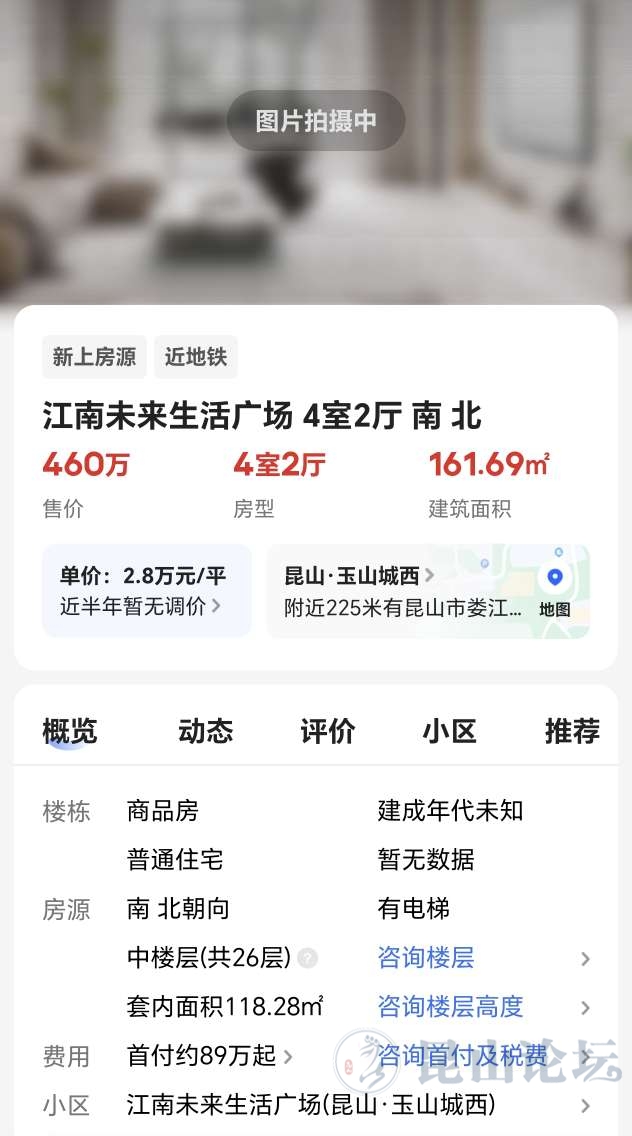Image resolution: width=632 pixels, height=1136 pixels.
Task: Open the 单价 price adjustment history card
Action: coord(146,591)
